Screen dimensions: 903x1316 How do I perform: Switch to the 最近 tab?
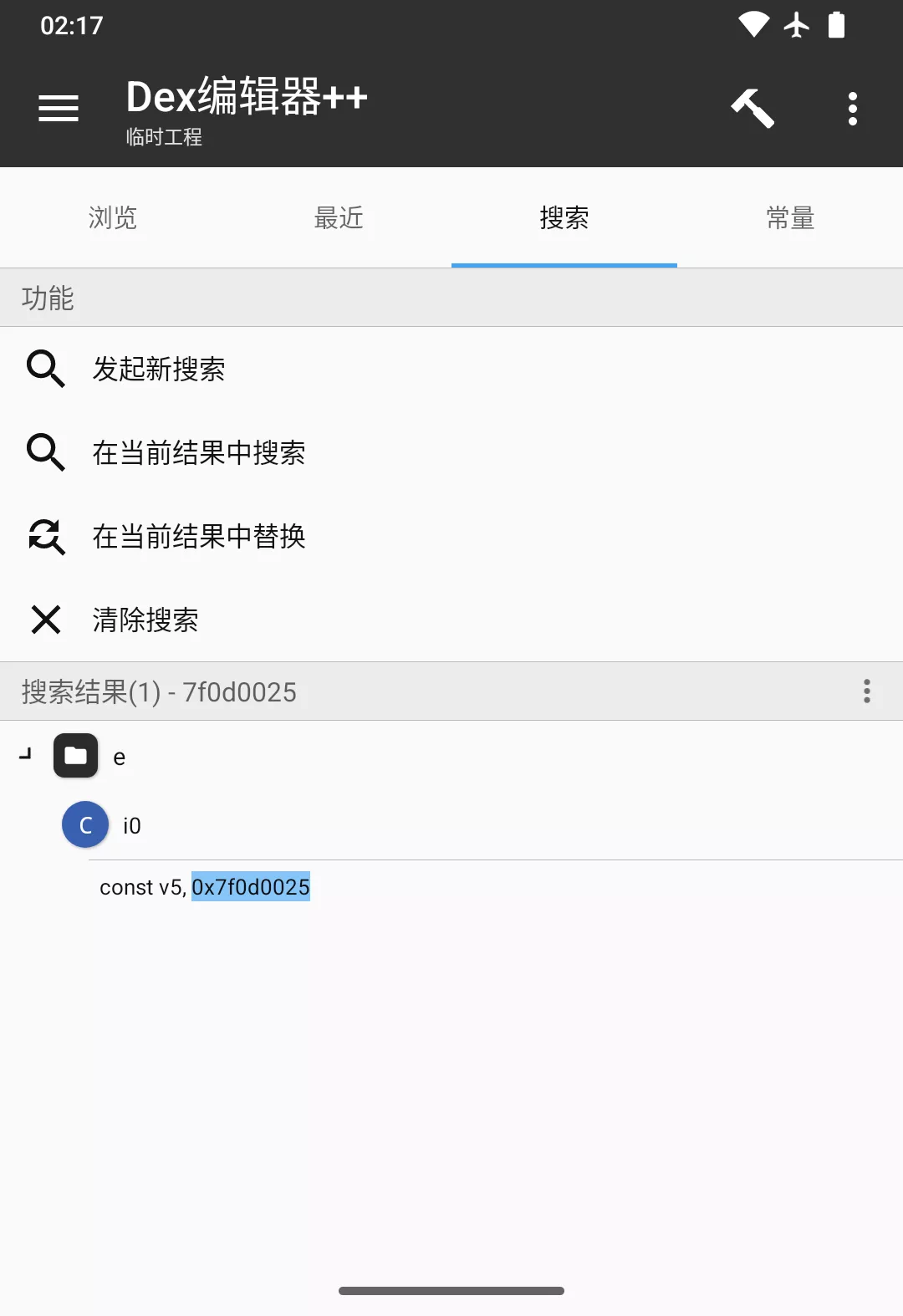(339, 218)
